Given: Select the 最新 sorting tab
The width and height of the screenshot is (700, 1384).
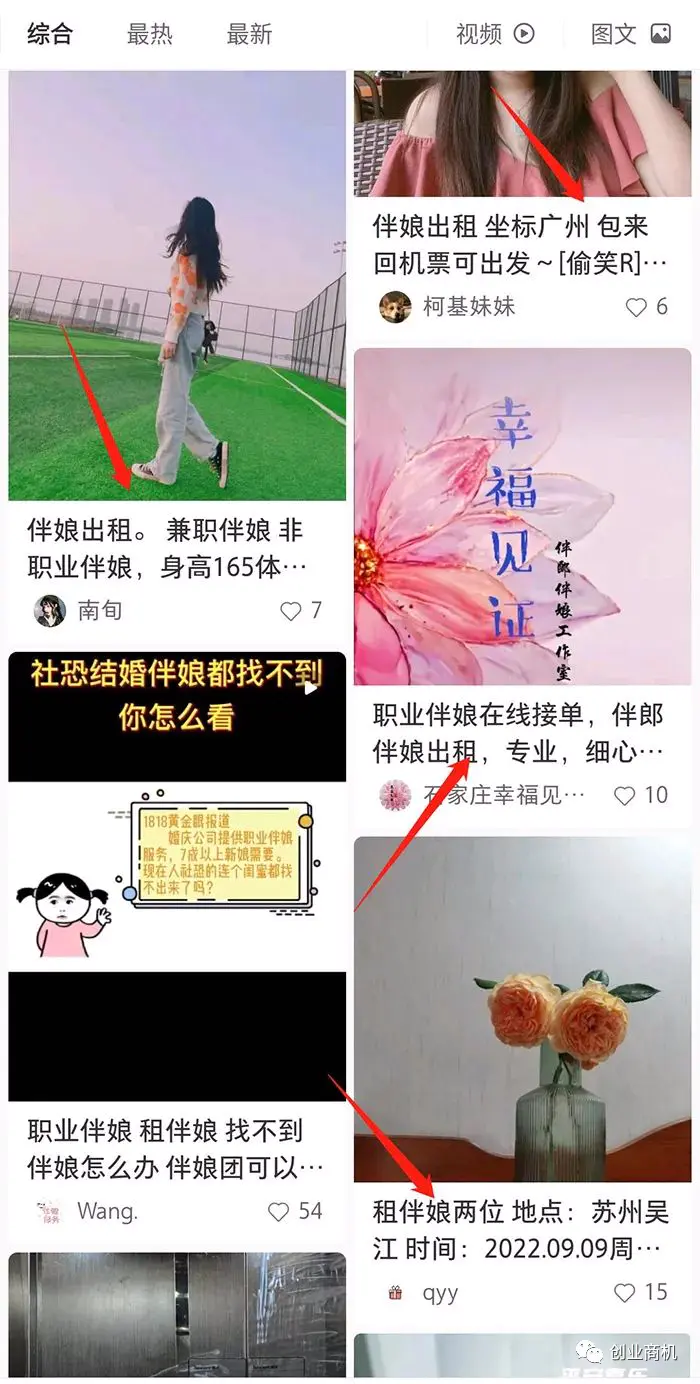Looking at the screenshot, I should [249, 34].
